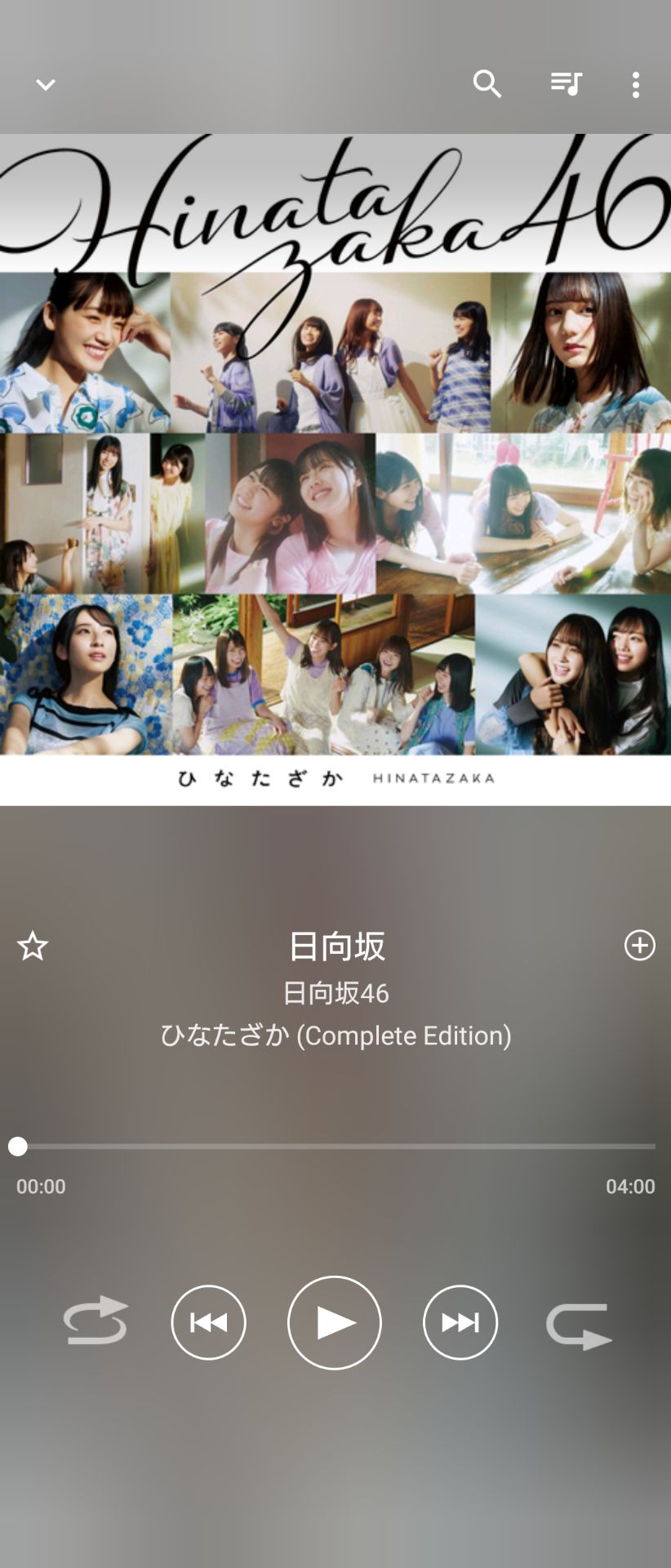Image resolution: width=671 pixels, height=1568 pixels.
Task: Toggle the shuffle mode
Action: pos(579,1325)
